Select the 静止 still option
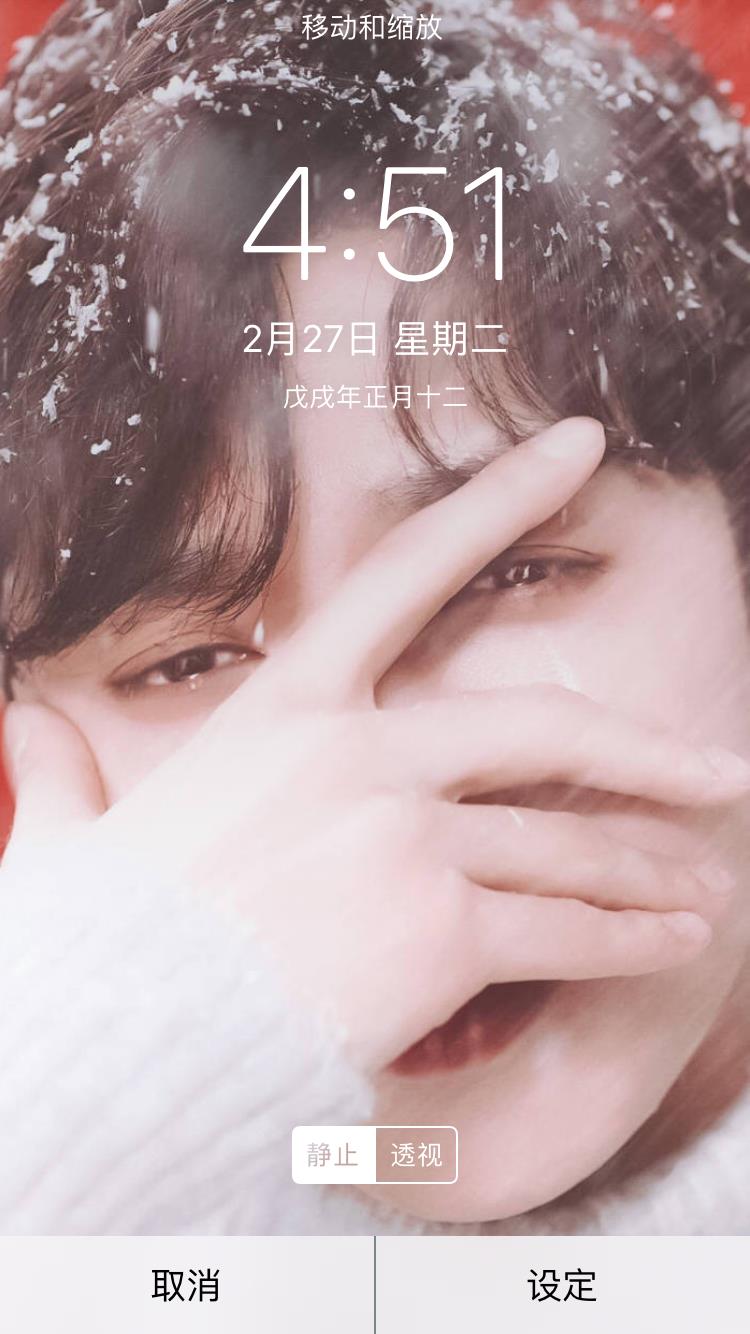750x1334 pixels. tap(334, 1155)
